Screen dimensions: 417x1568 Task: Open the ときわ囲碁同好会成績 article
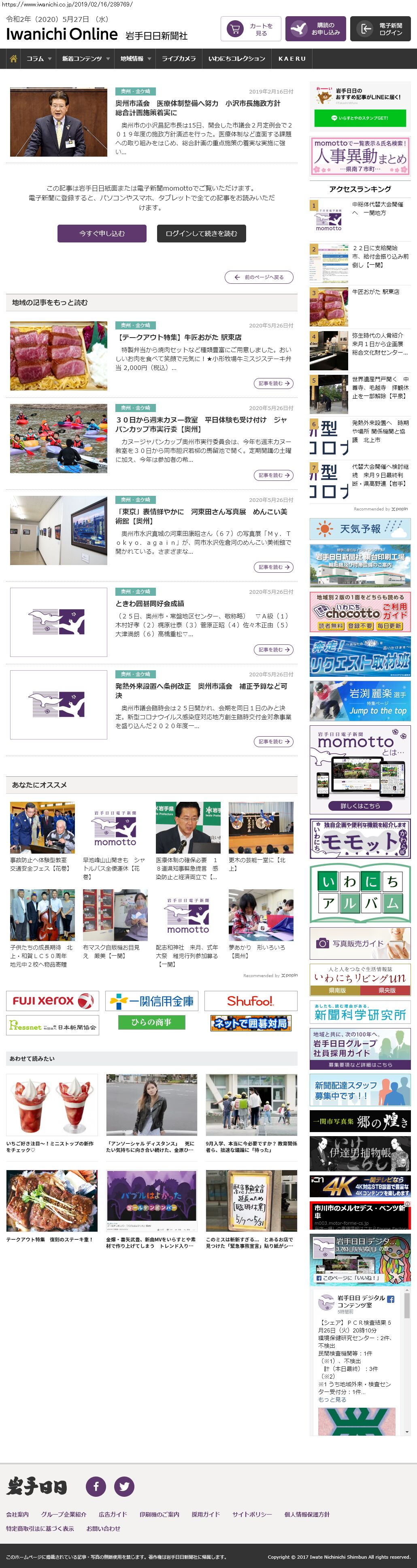(150, 603)
